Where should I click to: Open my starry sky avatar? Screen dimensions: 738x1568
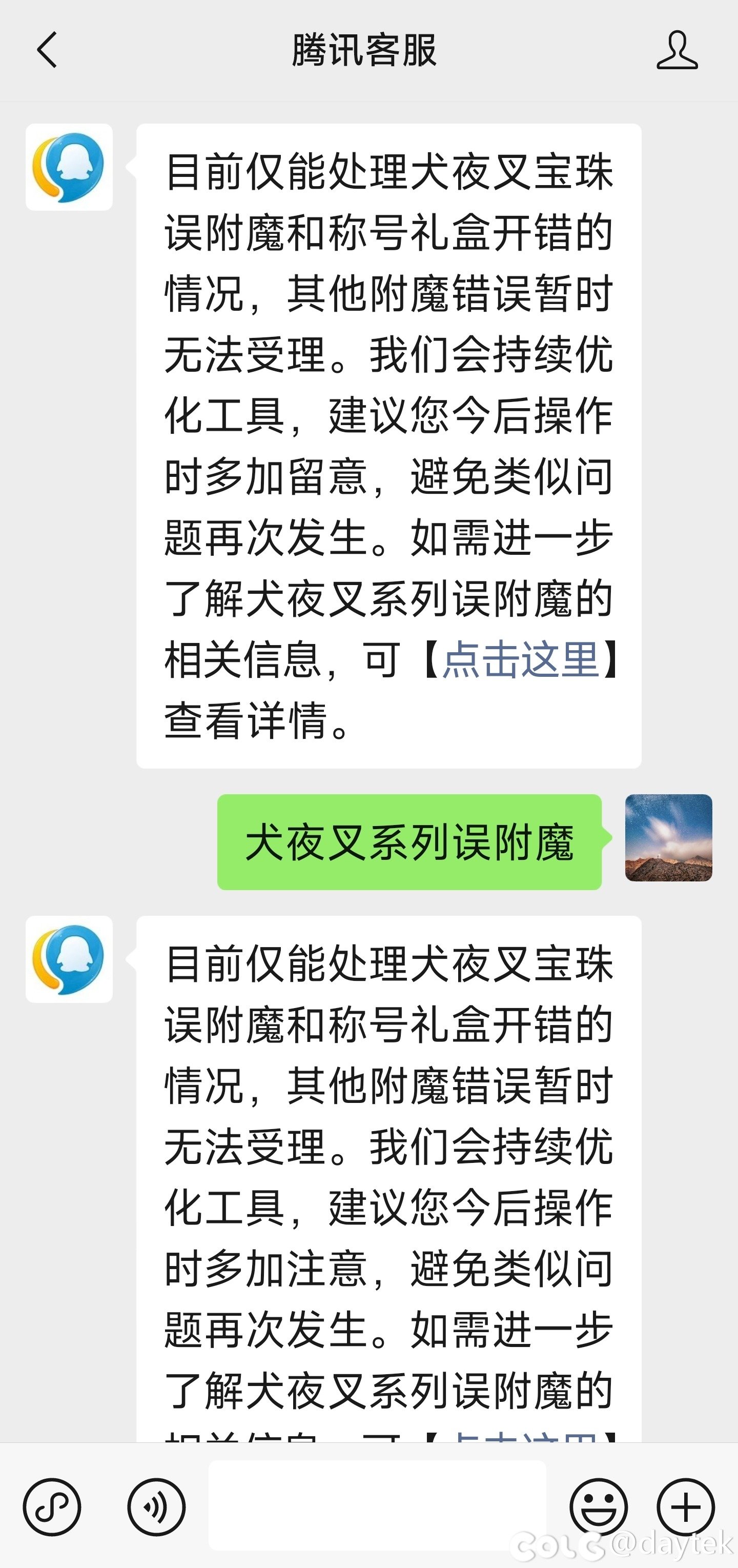668,837
